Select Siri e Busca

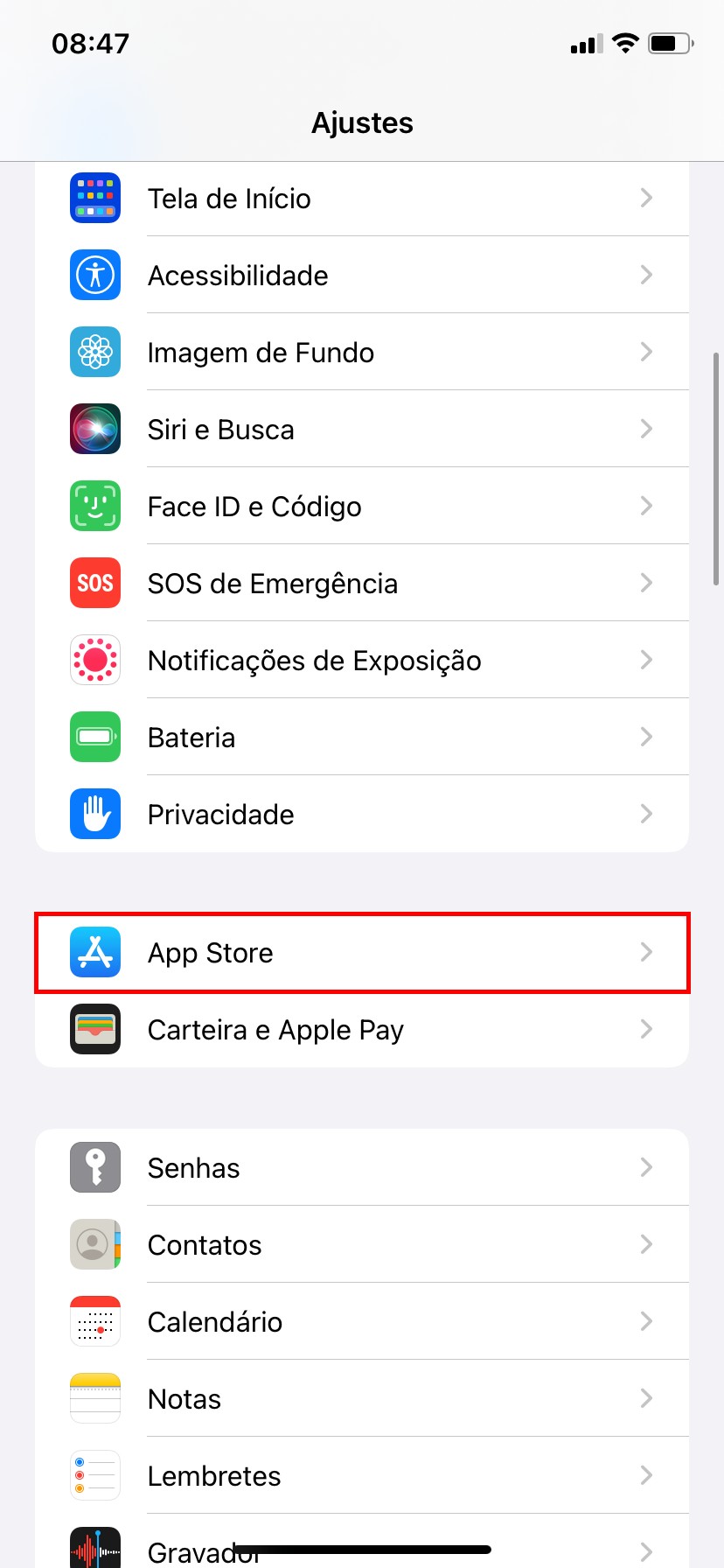point(361,430)
